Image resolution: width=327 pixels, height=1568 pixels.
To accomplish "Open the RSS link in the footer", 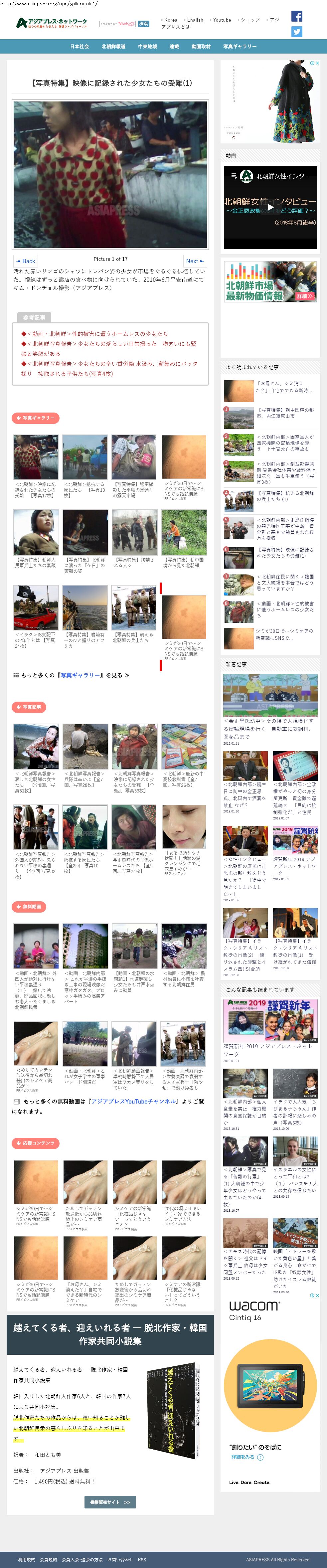I will tap(142, 1559).
